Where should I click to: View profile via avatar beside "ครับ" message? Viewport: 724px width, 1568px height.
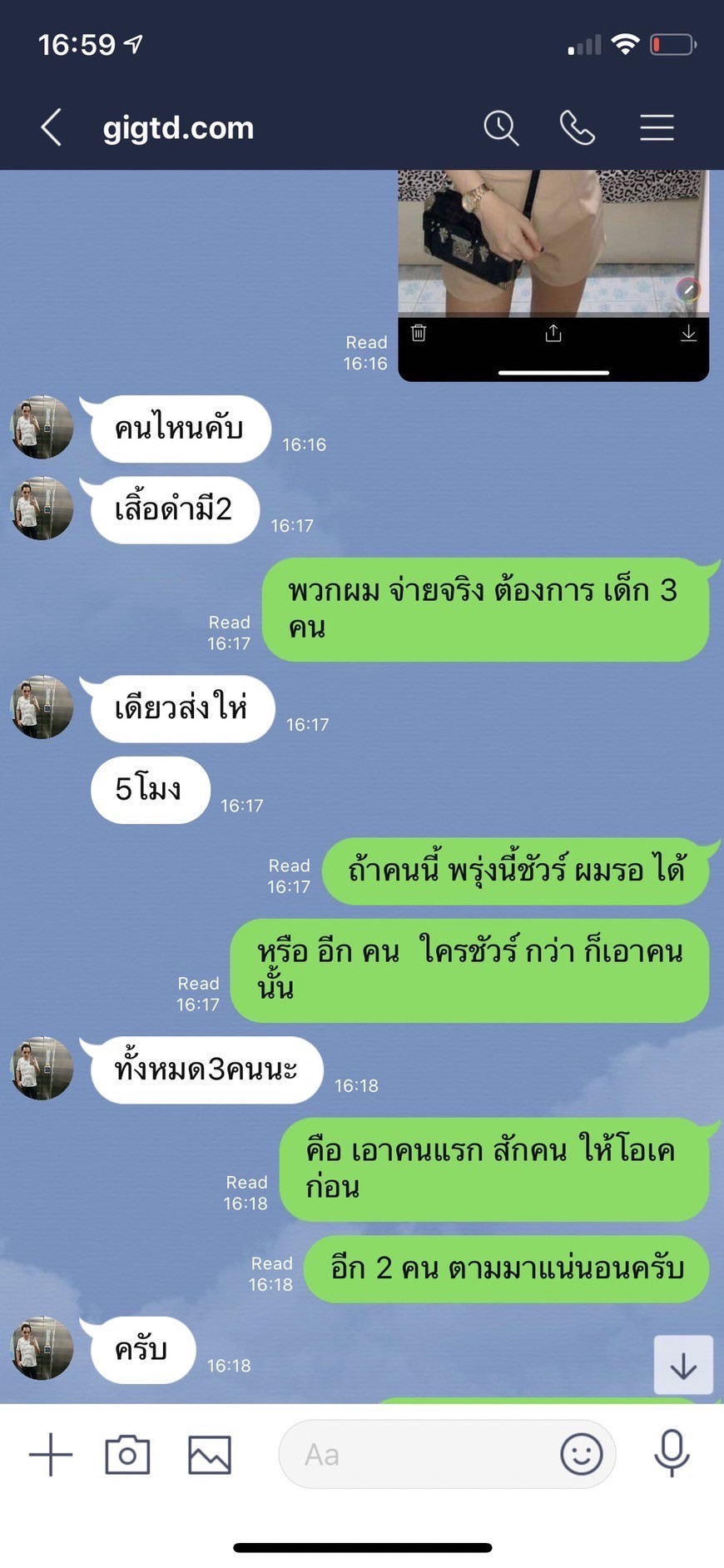click(42, 1347)
